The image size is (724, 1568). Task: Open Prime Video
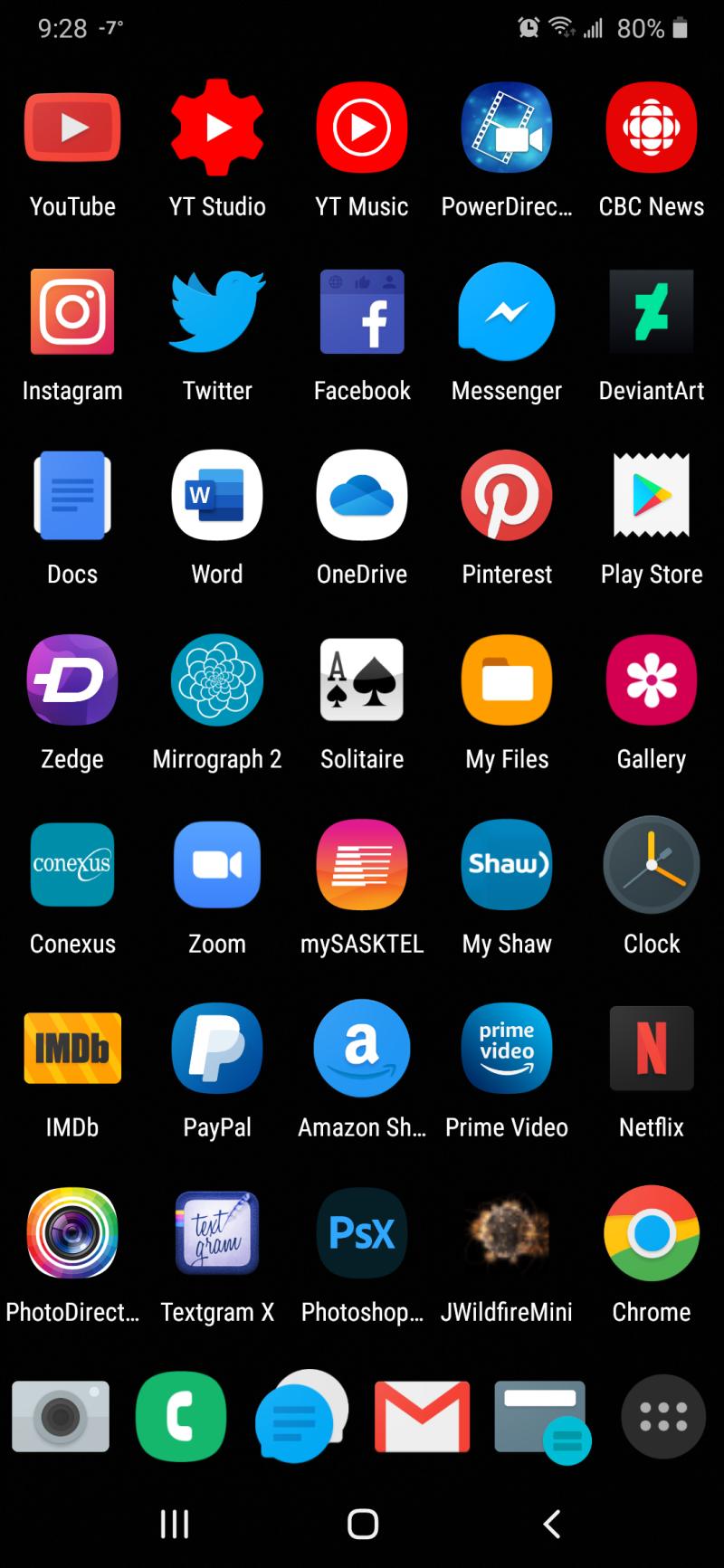pos(507,1049)
